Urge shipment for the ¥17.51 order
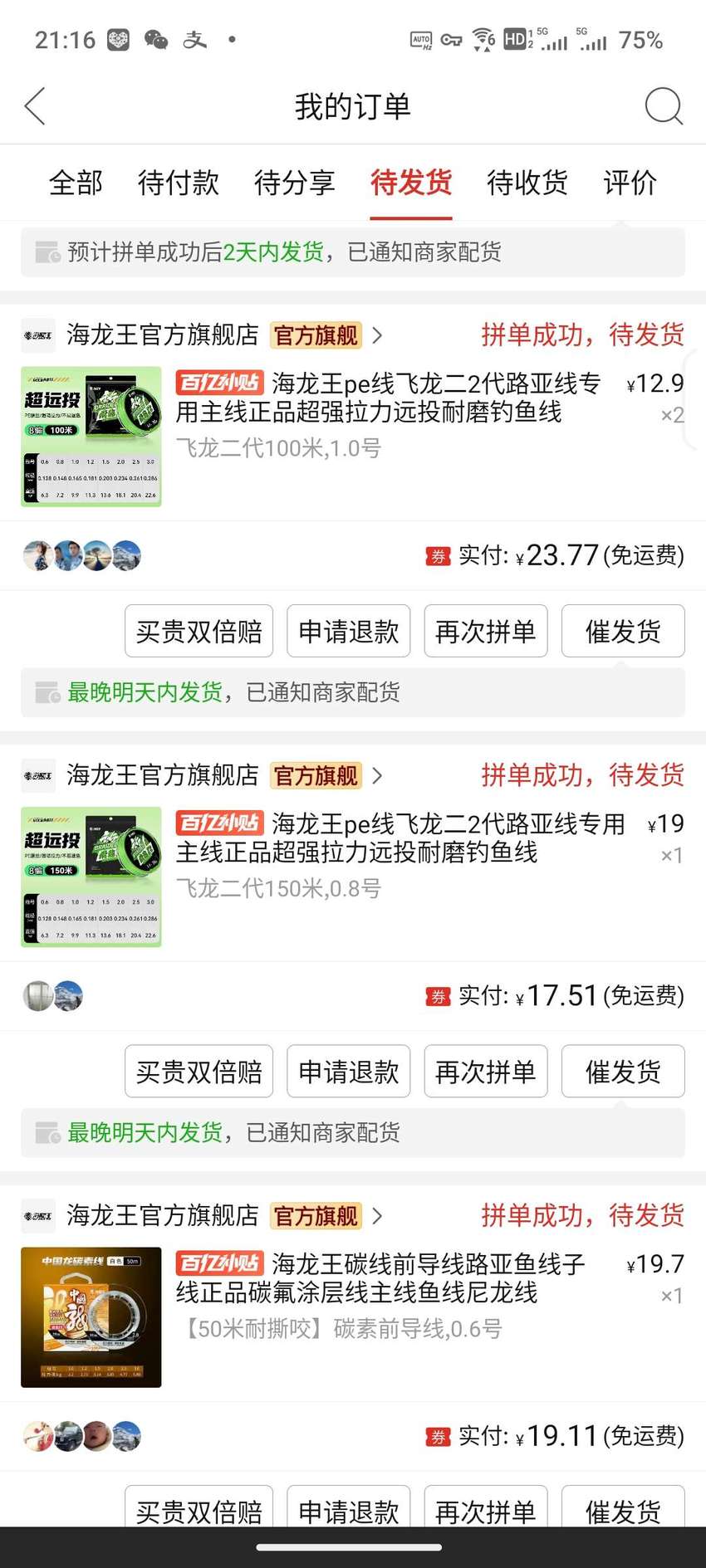This screenshot has height=1568, width=706. tap(623, 1071)
